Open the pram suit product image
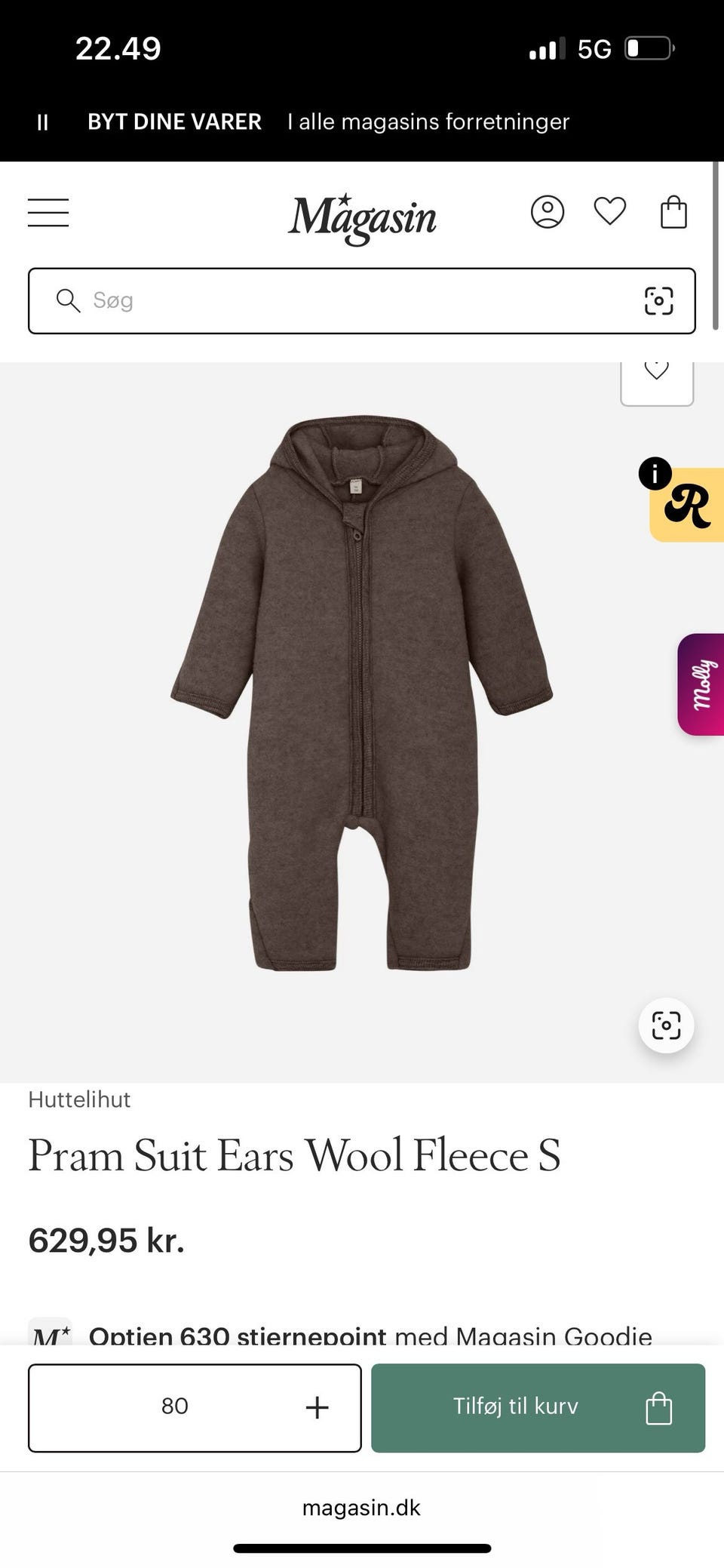Screen dimensions: 724x1568 point(362,692)
